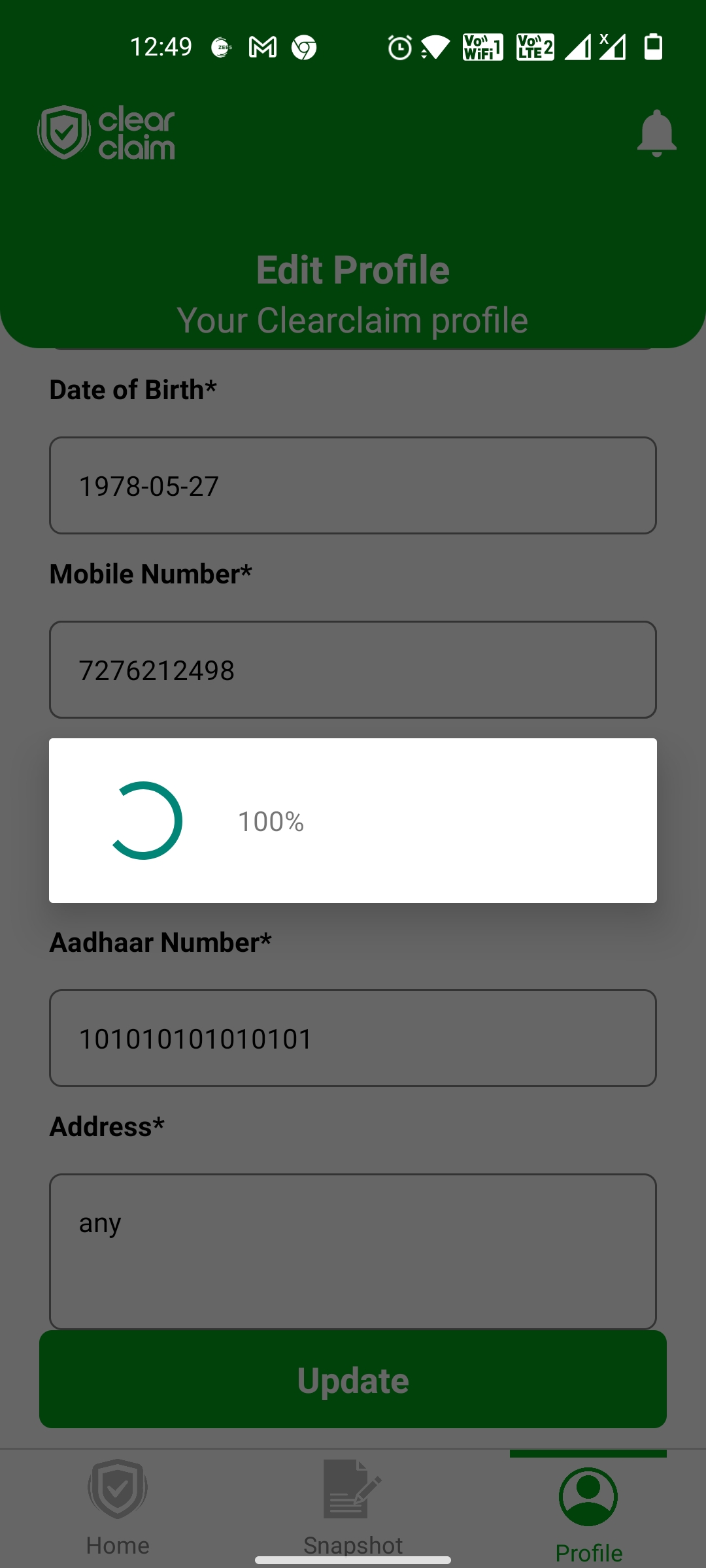The image size is (706, 1568).
Task: Tap the Date of Birth field
Action: click(353, 485)
